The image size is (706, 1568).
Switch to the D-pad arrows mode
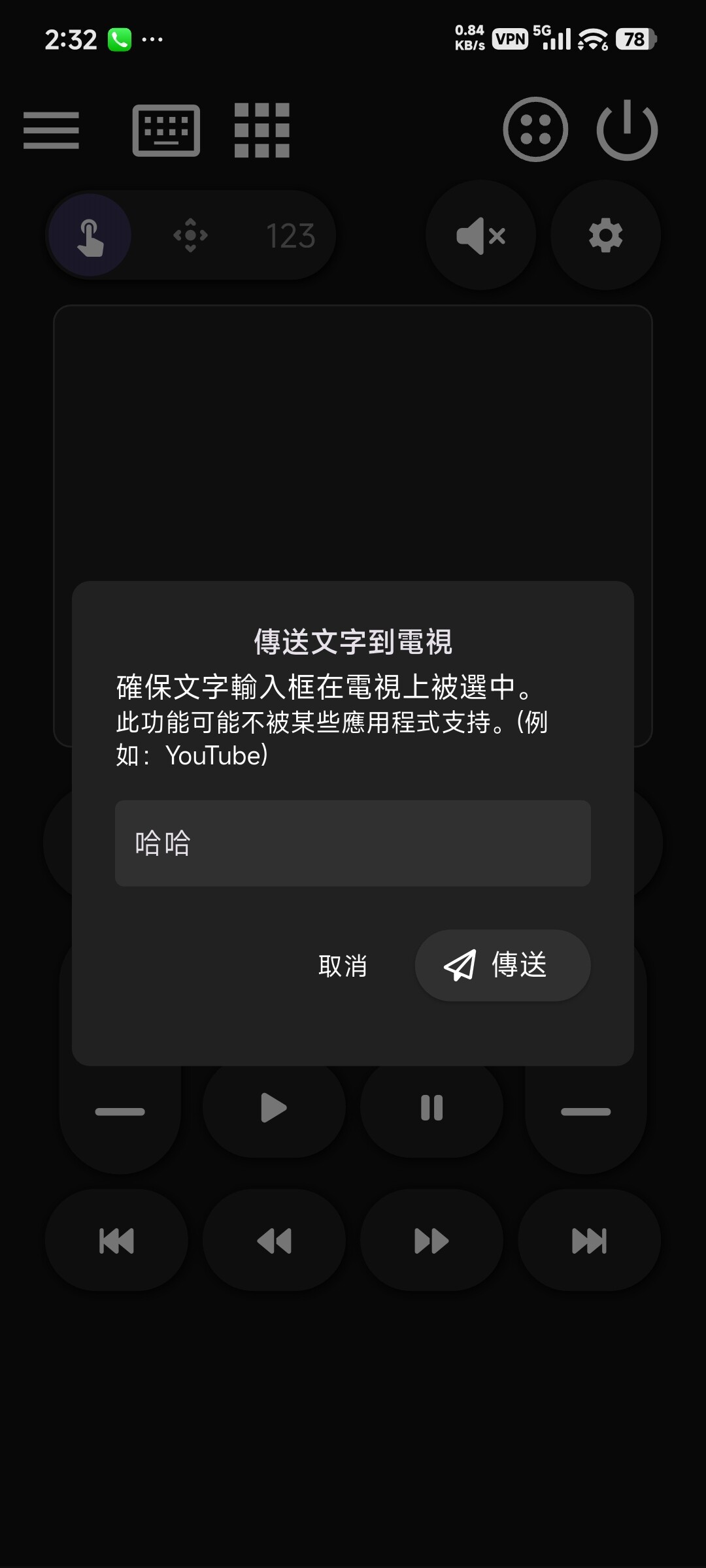tap(190, 235)
